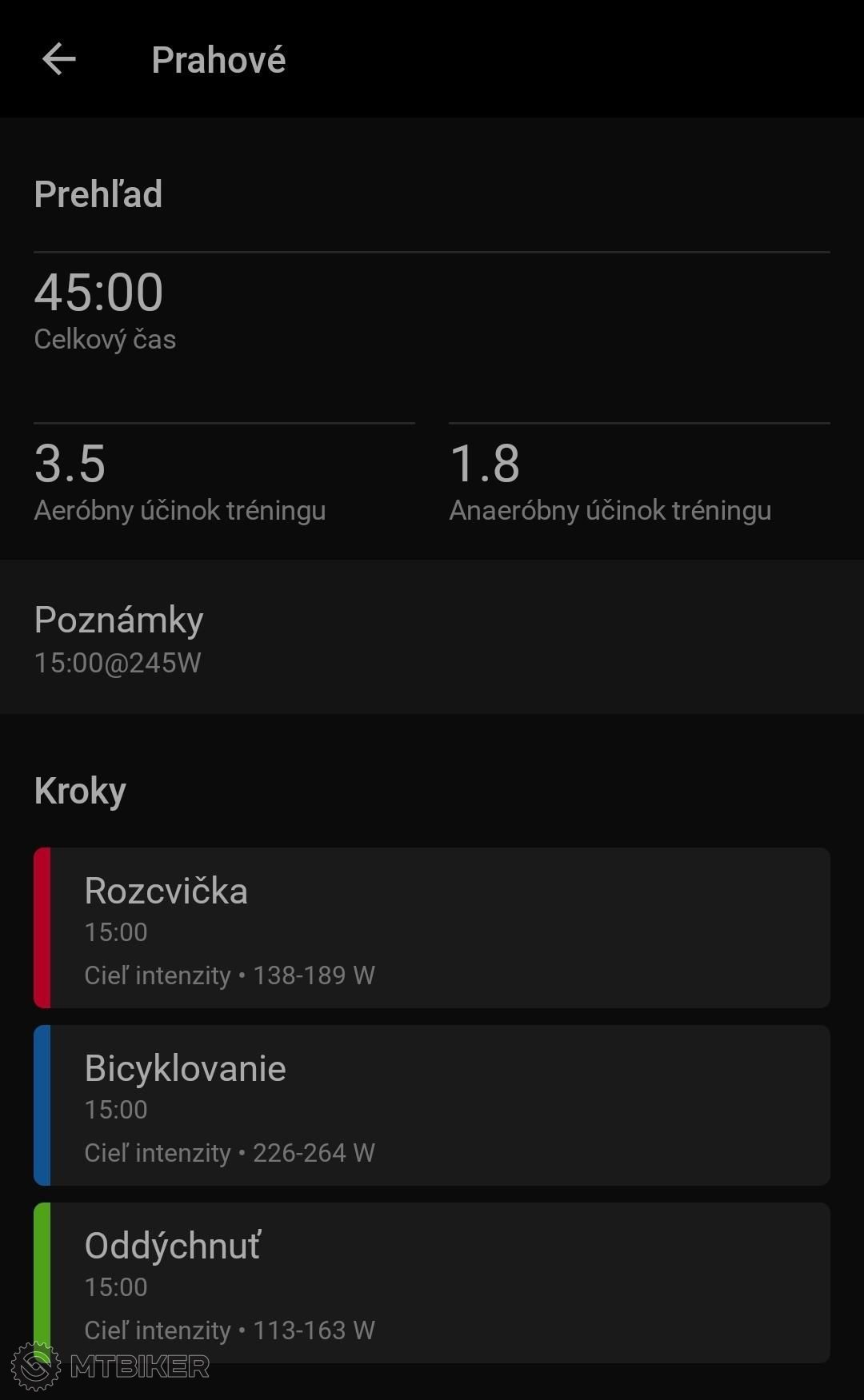Open the Oddýchnuť cooldown step
This screenshot has height=1400, width=864.
tap(432, 1282)
